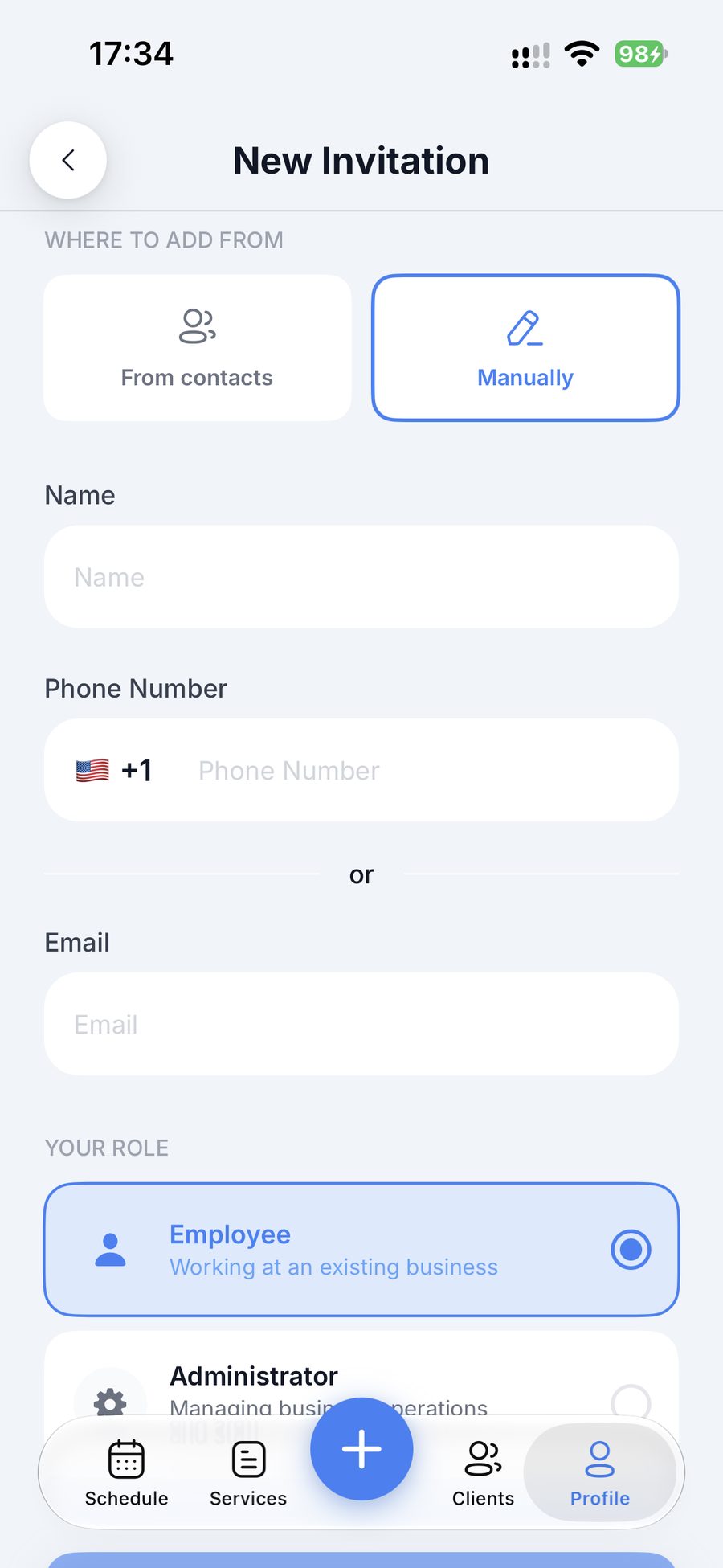Image resolution: width=723 pixels, height=1568 pixels.
Task: Choose the From contacts option
Action: (198, 347)
